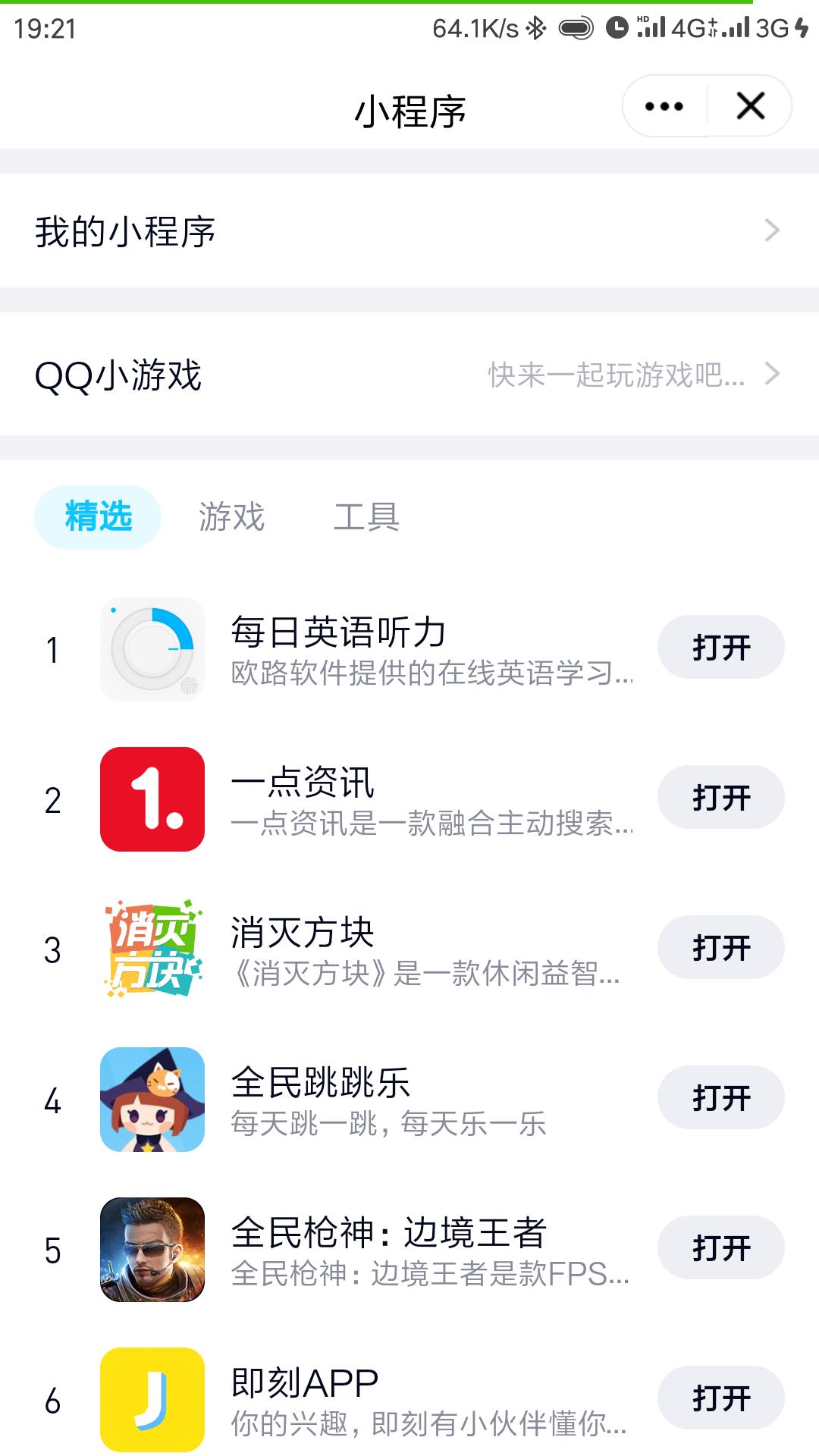
Task: Stay on the 精选 tab
Action: (x=97, y=518)
